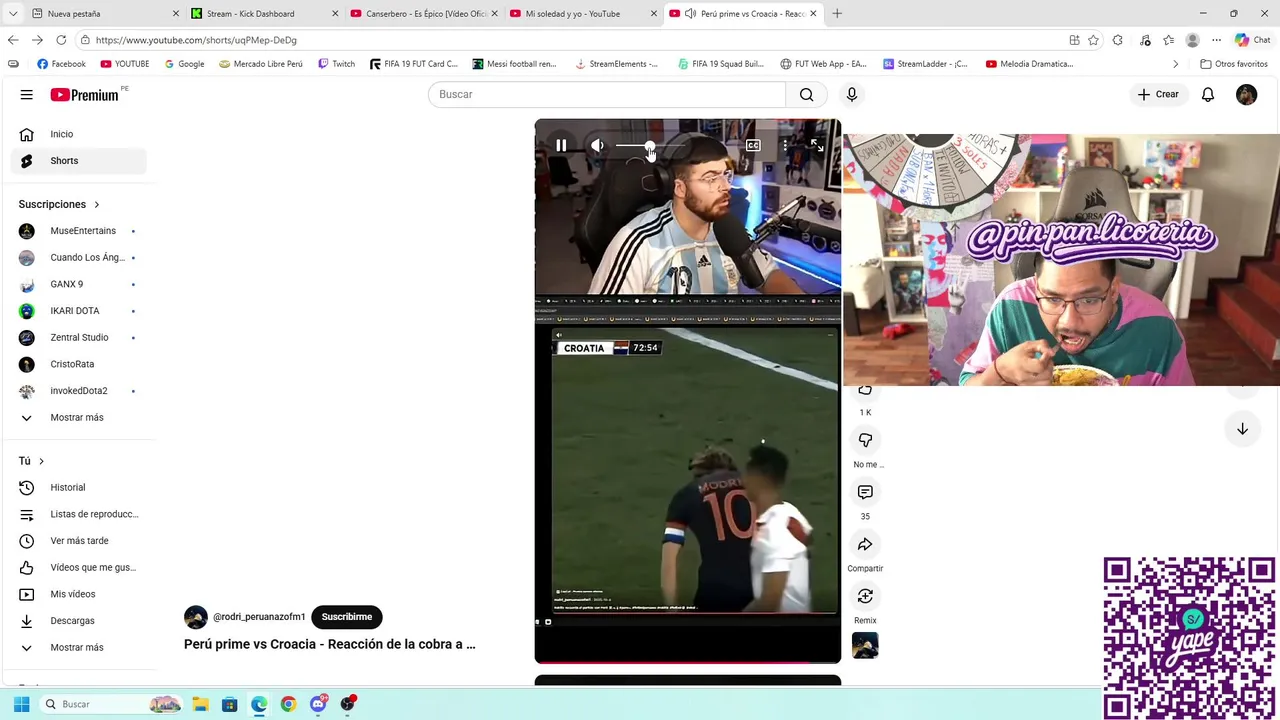The image size is (1280, 720).
Task: Go to Inicio in sidebar
Action: (62, 134)
